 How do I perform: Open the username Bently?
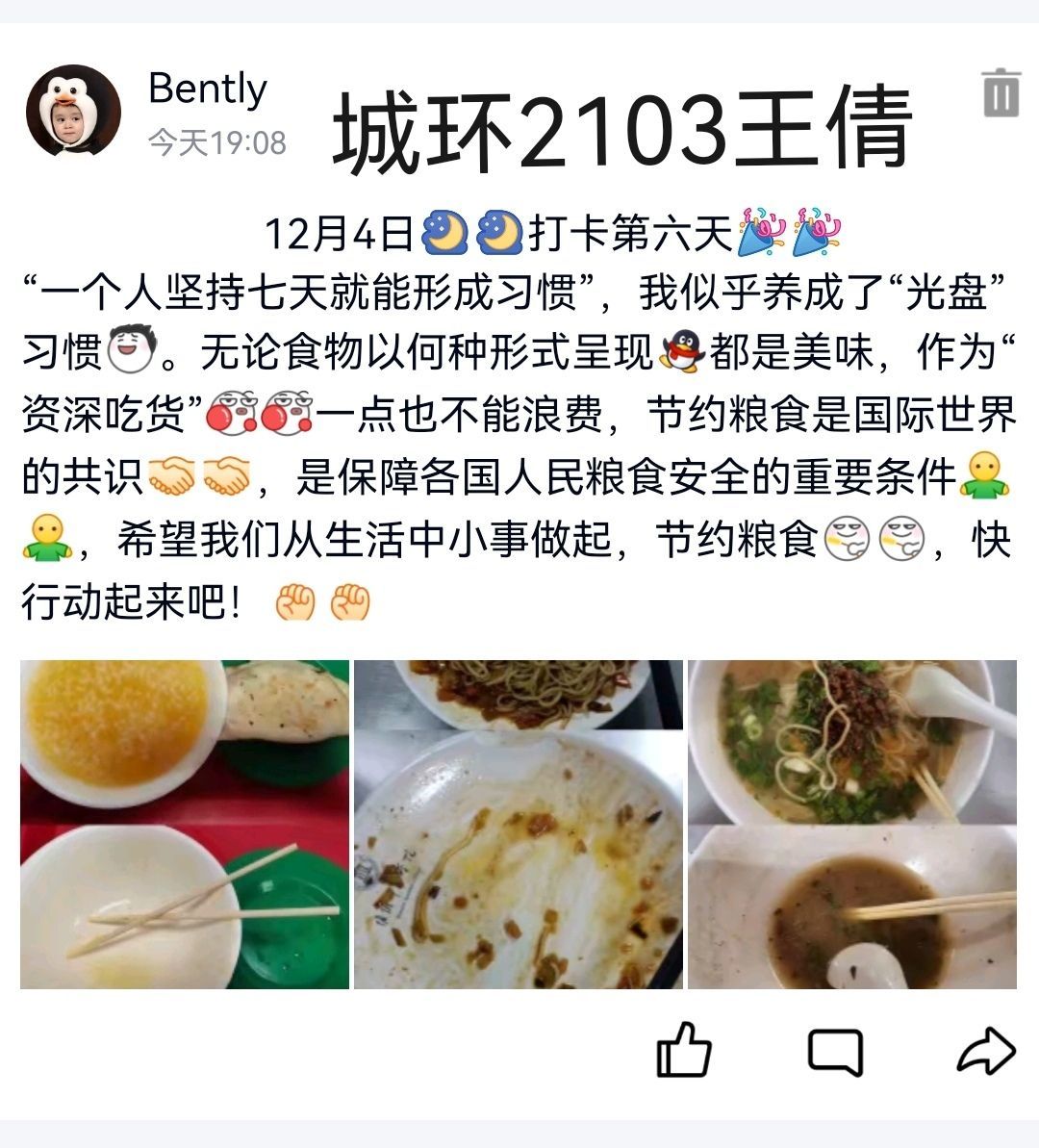[208, 89]
